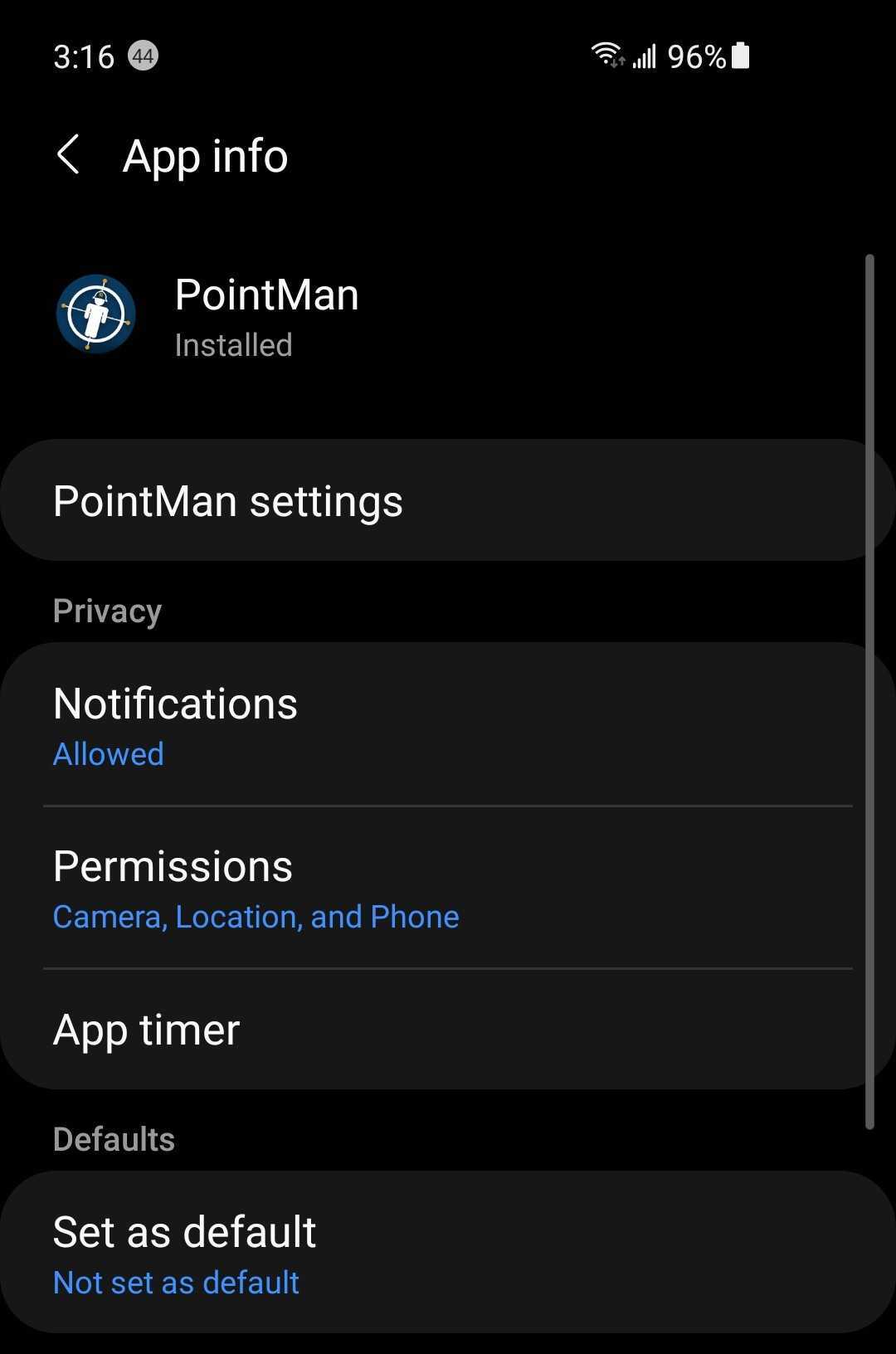Expand the App timer options
Image resolution: width=896 pixels, height=1354 pixels.
pyautogui.click(x=146, y=1030)
